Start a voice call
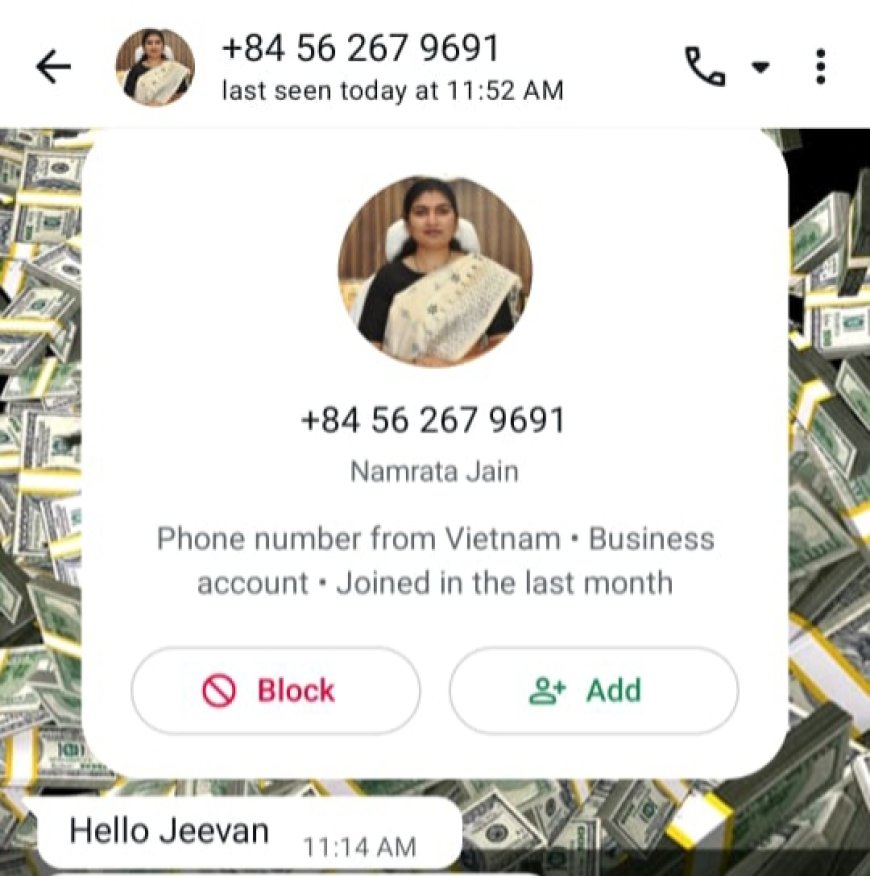 [704, 67]
